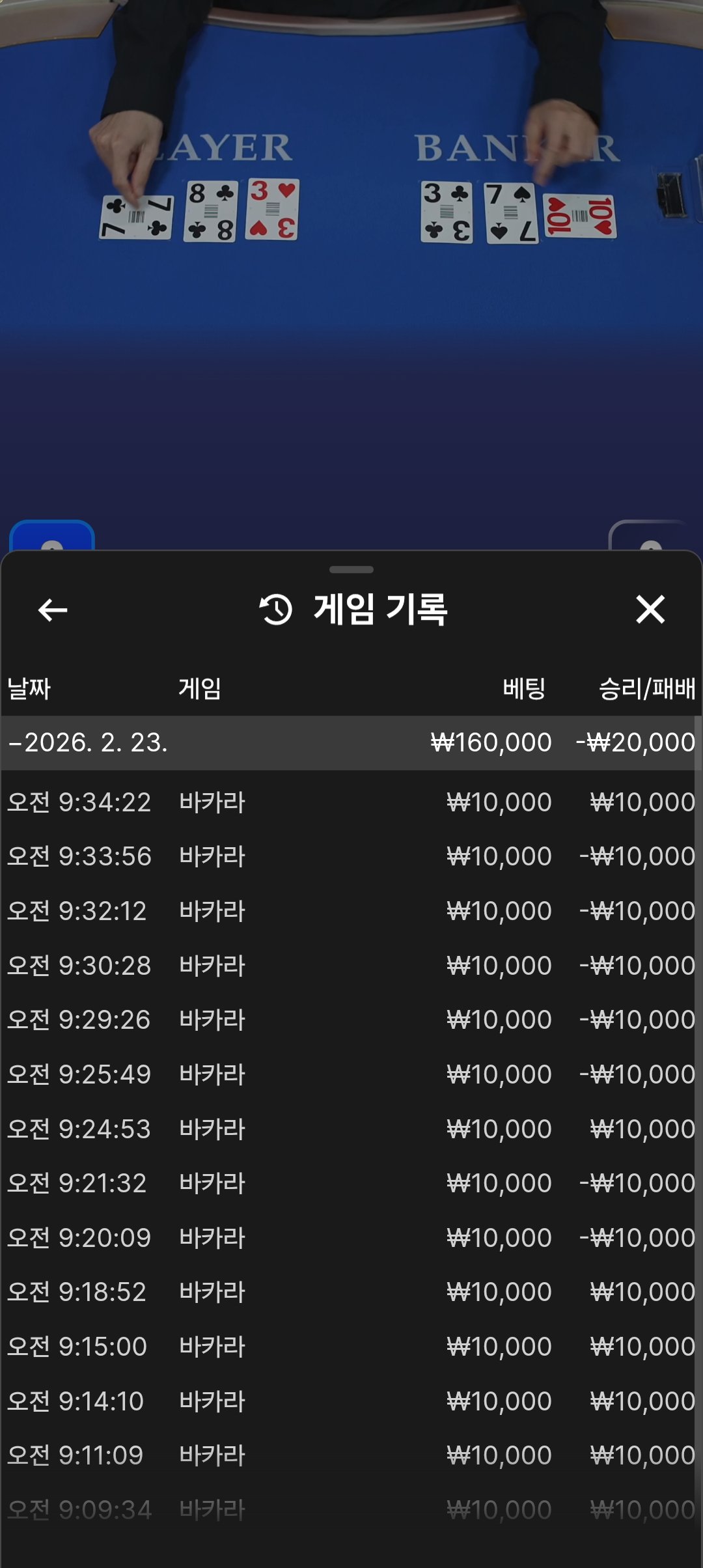Open the 오전 9:33:56 바카라 record
Viewport: 703px width, 1568px height.
click(x=350, y=856)
